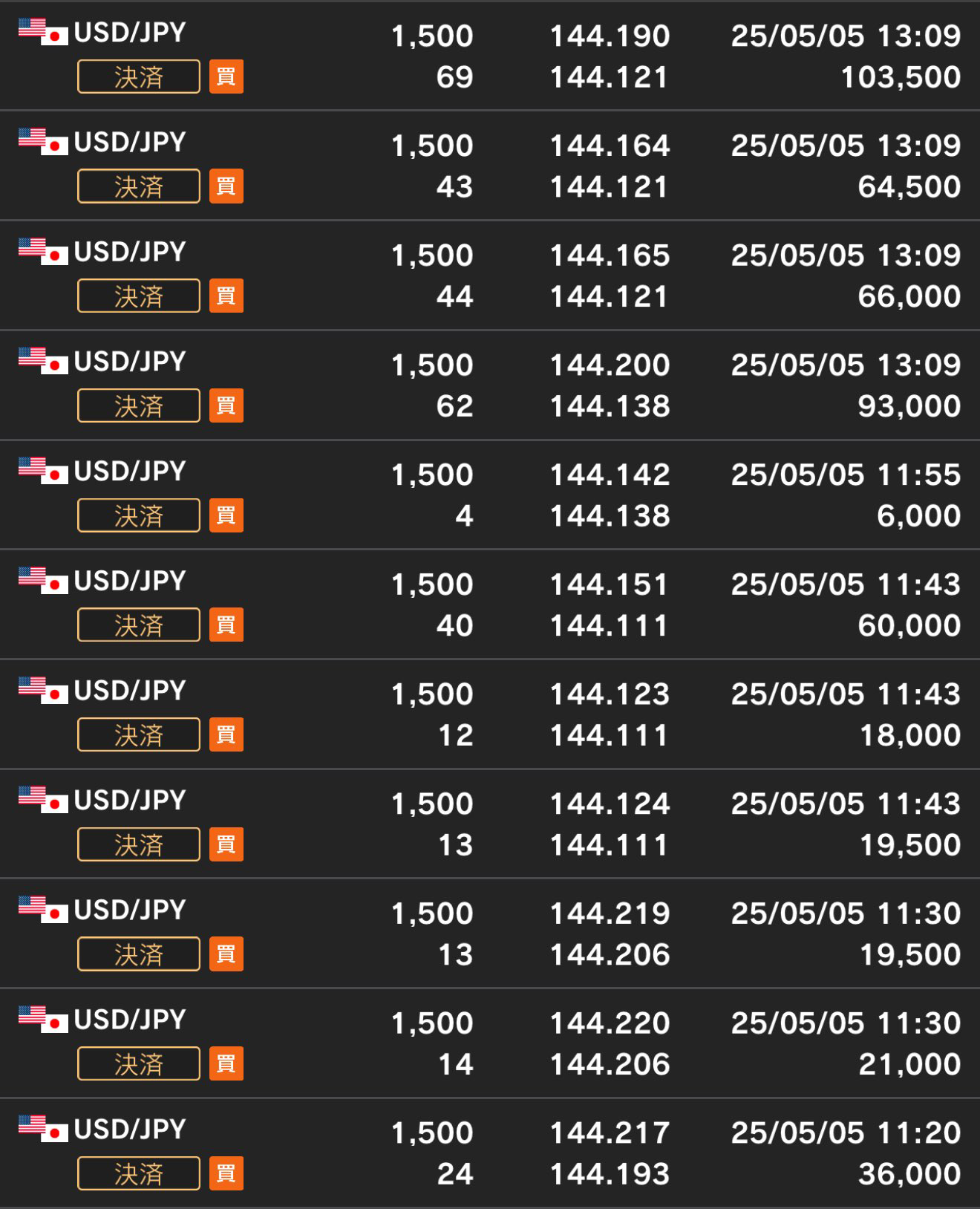The image size is (980, 1209).
Task: Settle the position opened at 144.164
Action: pos(139,186)
